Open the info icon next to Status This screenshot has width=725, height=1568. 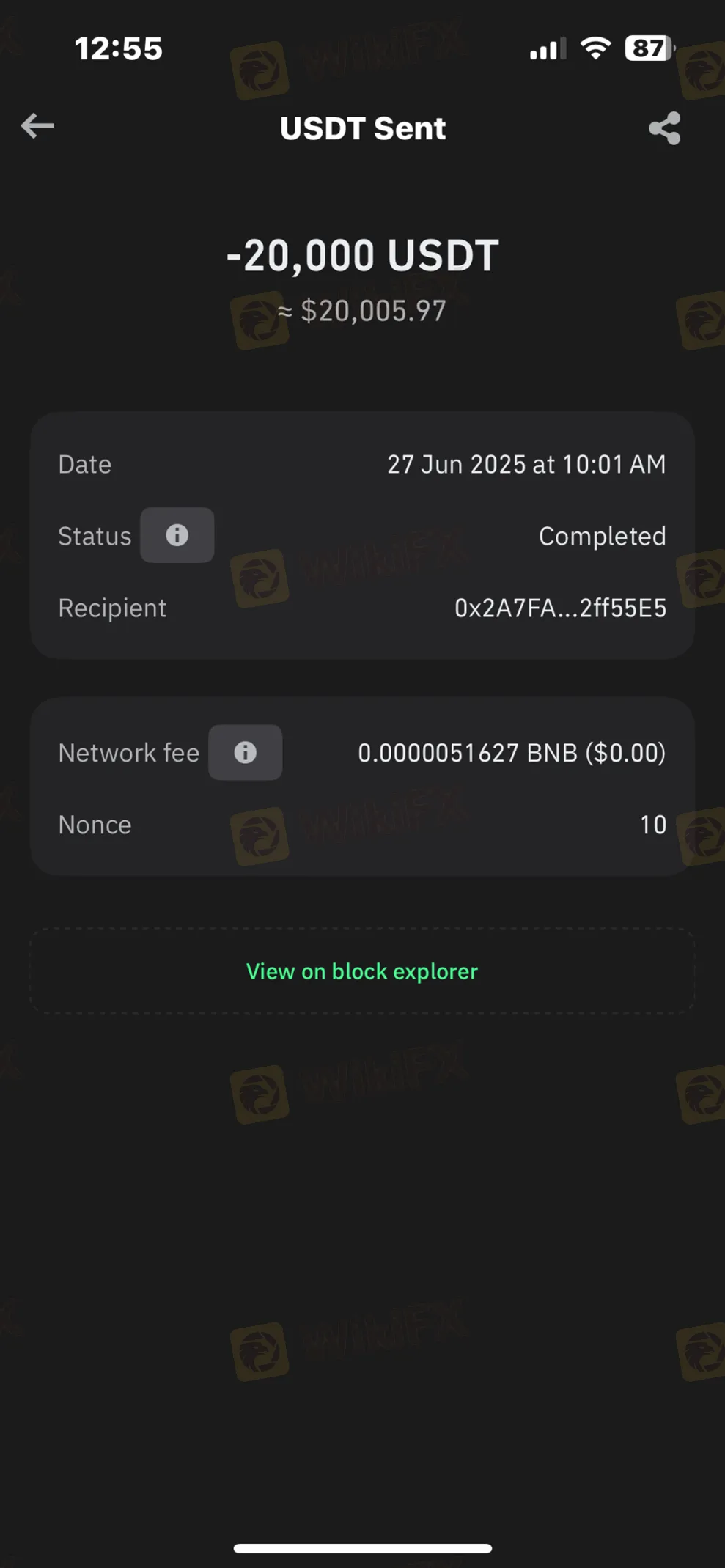(x=177, y=535)
